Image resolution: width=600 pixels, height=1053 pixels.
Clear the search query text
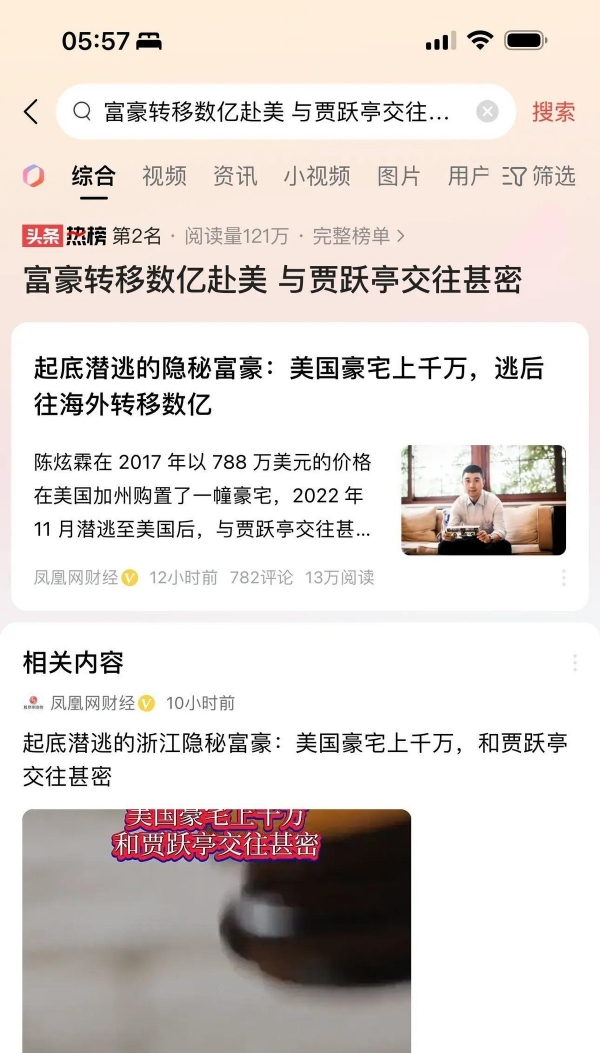(487, 112)
